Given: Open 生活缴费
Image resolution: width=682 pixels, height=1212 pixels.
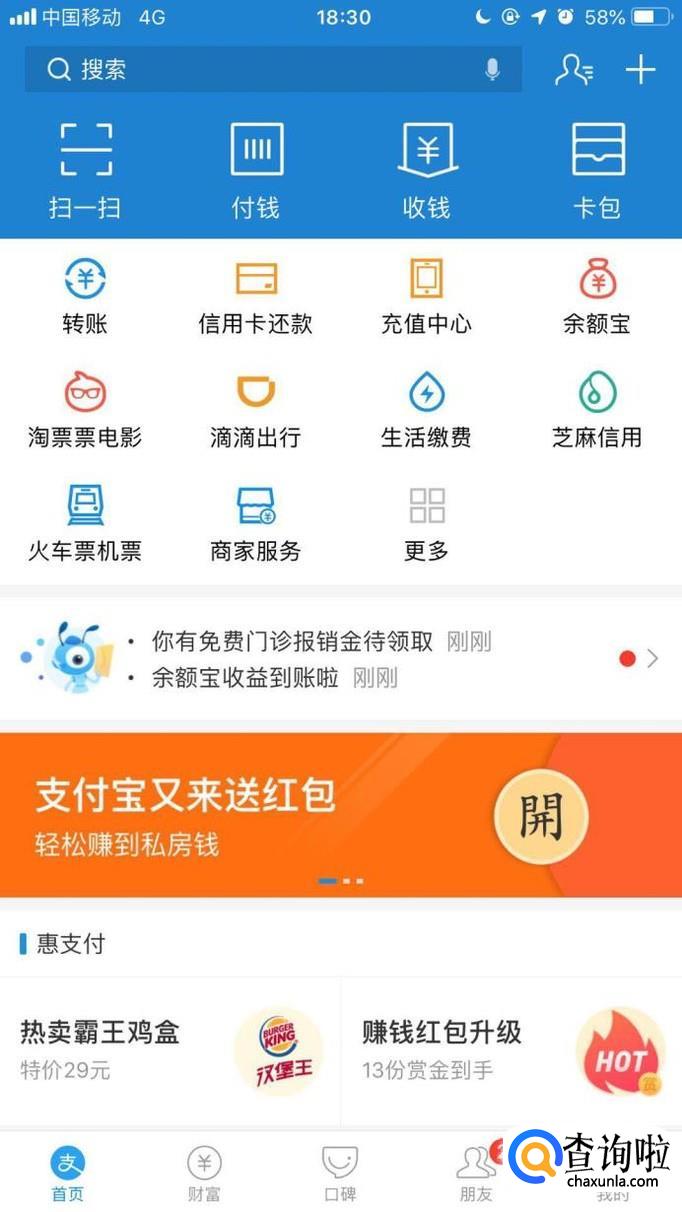Looking at the screenshot, I should coord(427,409).
